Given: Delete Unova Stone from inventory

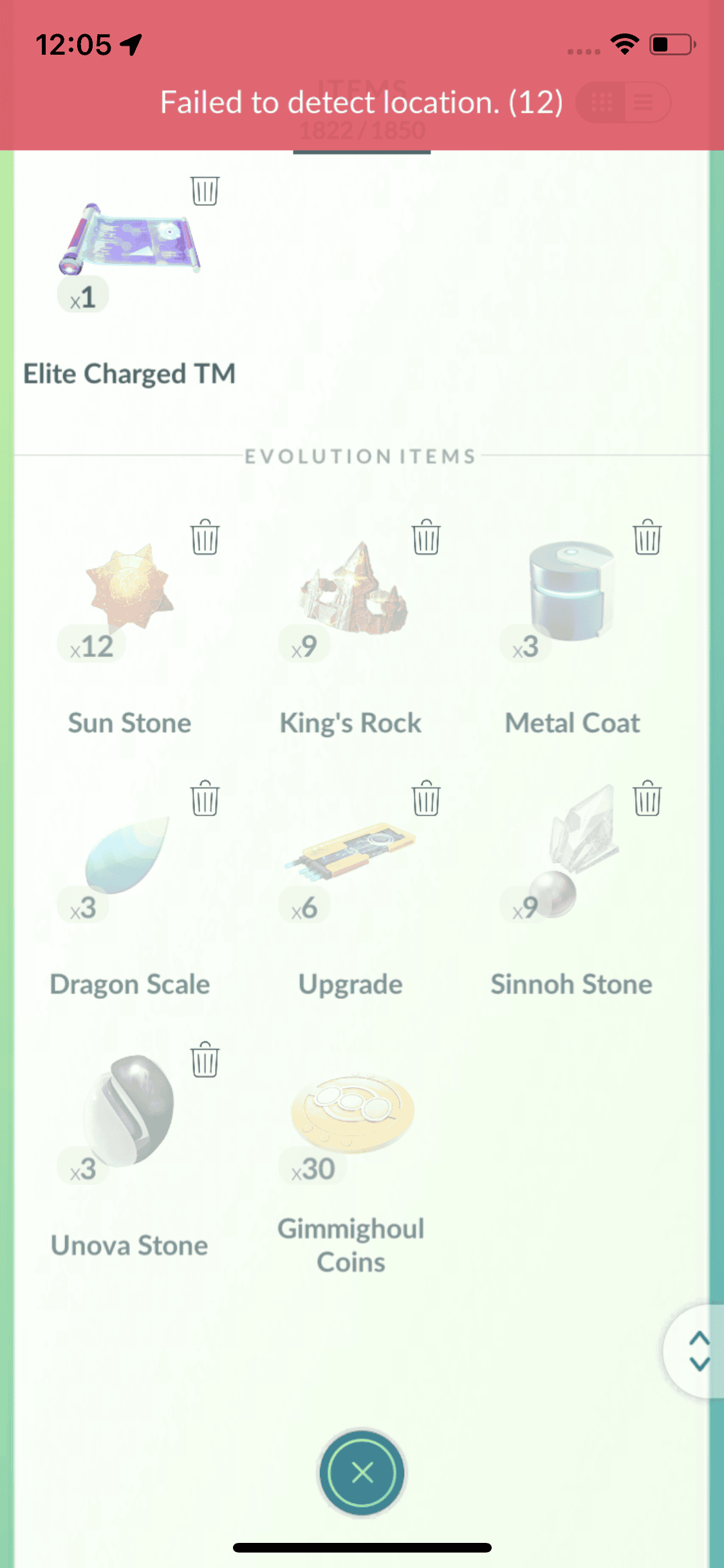Looking at the screenshot, I should (x=205, y=1059).
